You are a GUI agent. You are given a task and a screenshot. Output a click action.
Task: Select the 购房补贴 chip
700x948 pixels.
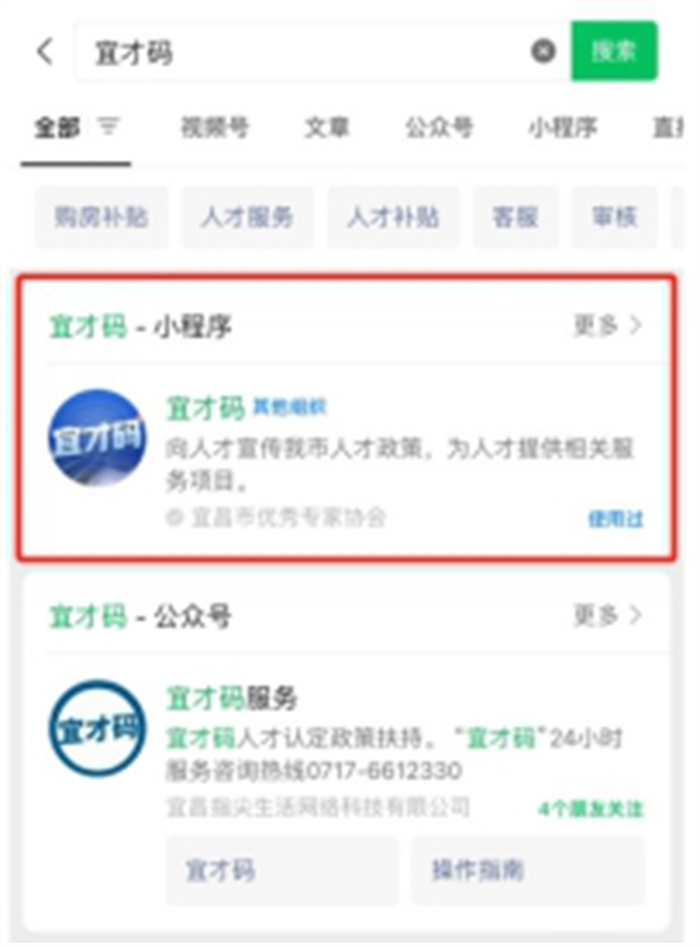coord(101,218)
